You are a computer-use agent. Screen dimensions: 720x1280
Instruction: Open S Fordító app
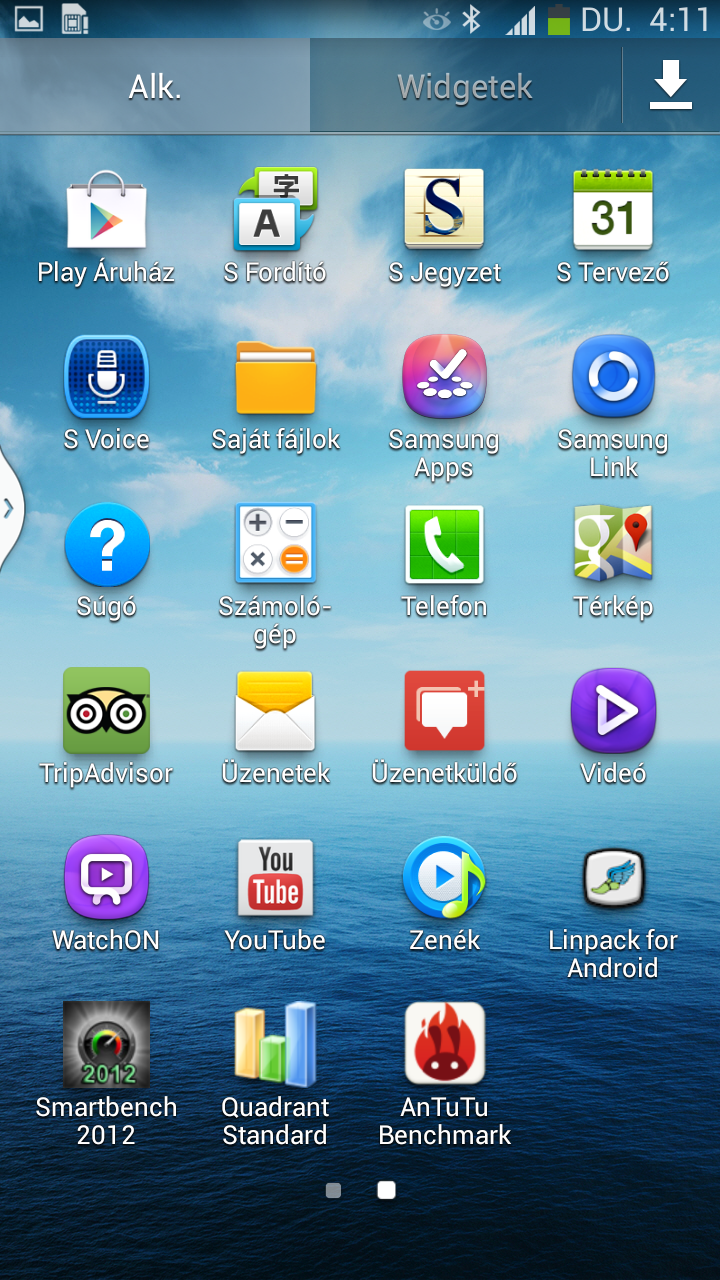275,212
